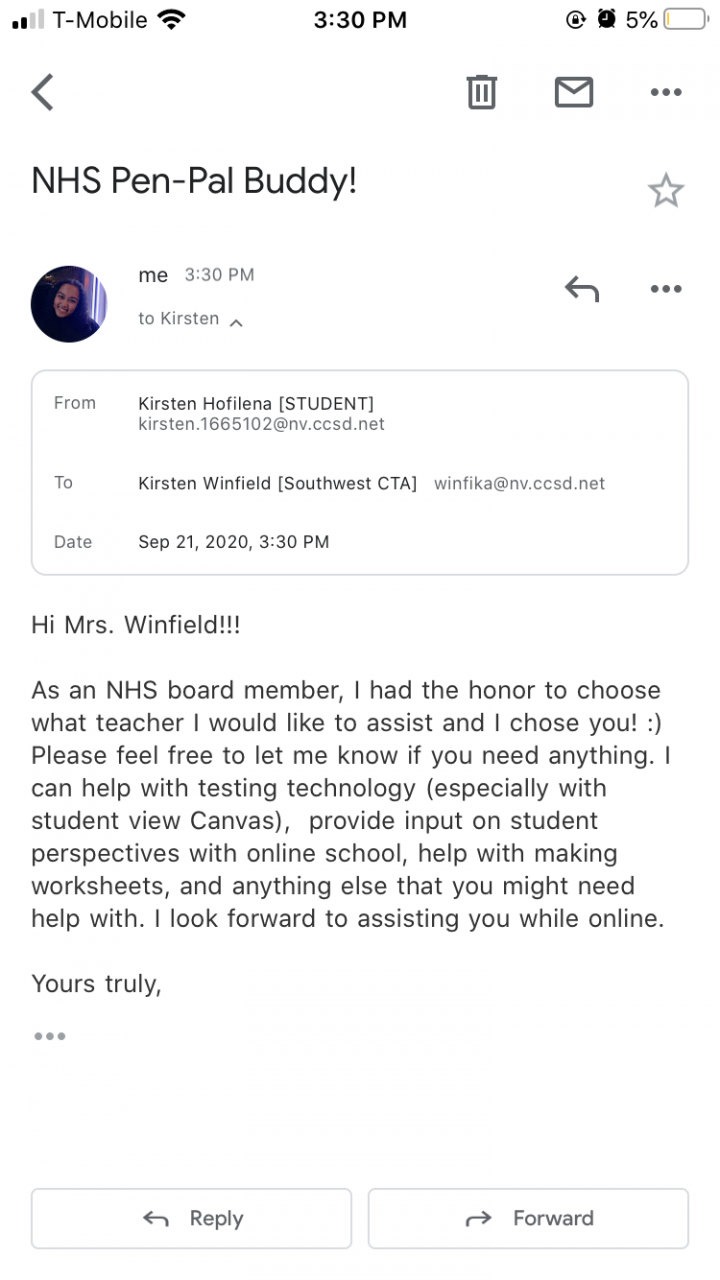Open the message options three-dot menu
This screenshot has height=1280, width=720.
665,289
